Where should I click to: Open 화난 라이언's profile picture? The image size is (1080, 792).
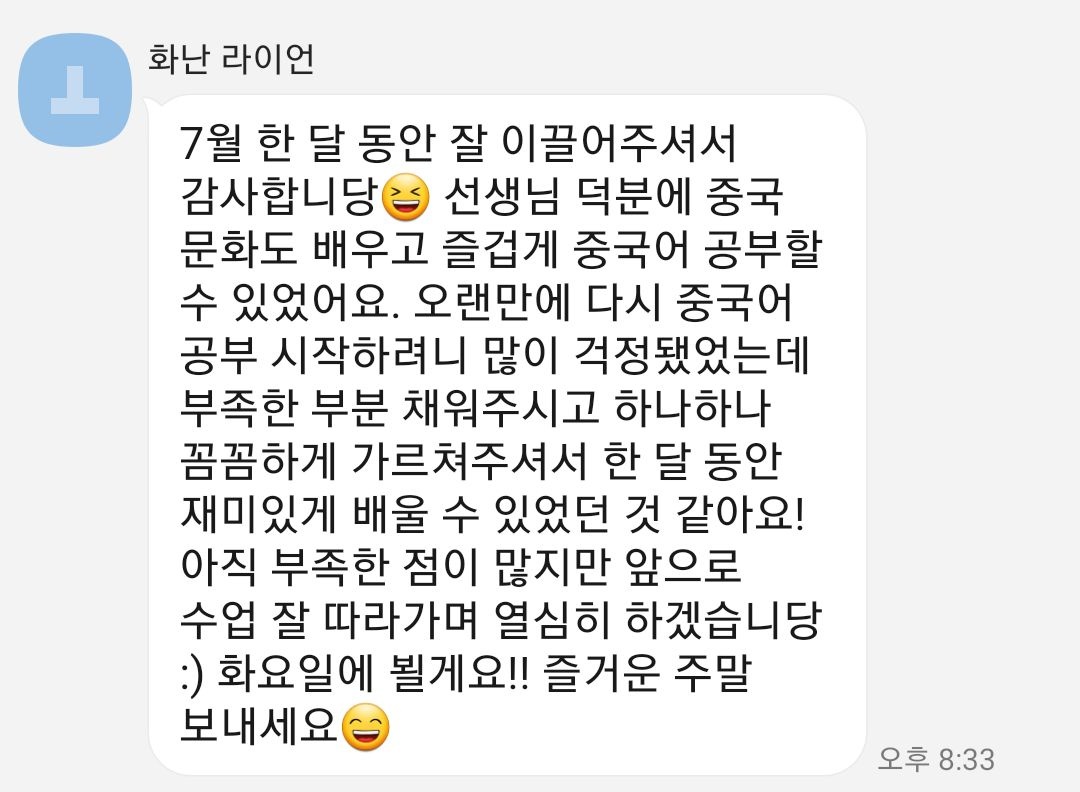[75, 90]
